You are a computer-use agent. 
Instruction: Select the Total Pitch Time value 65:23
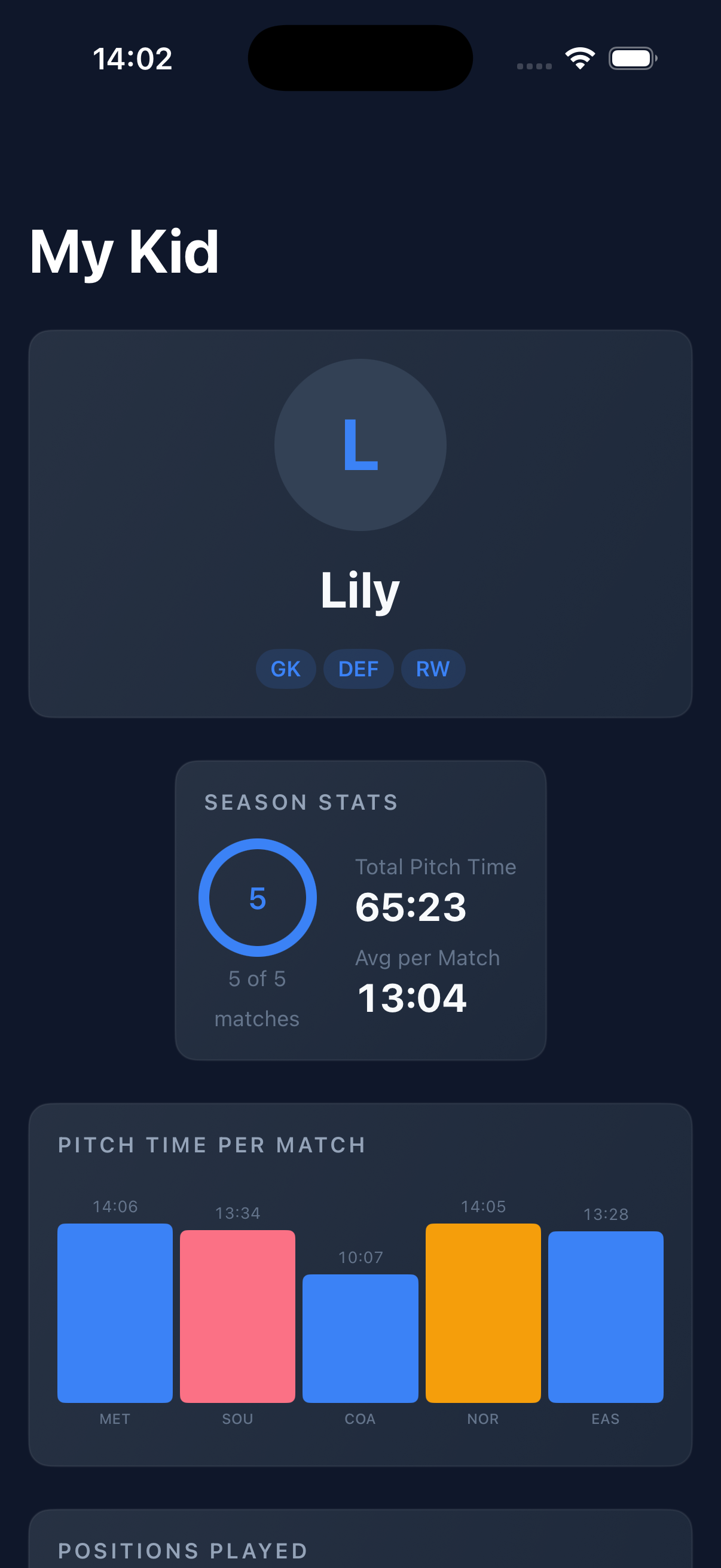click(412, 906)
